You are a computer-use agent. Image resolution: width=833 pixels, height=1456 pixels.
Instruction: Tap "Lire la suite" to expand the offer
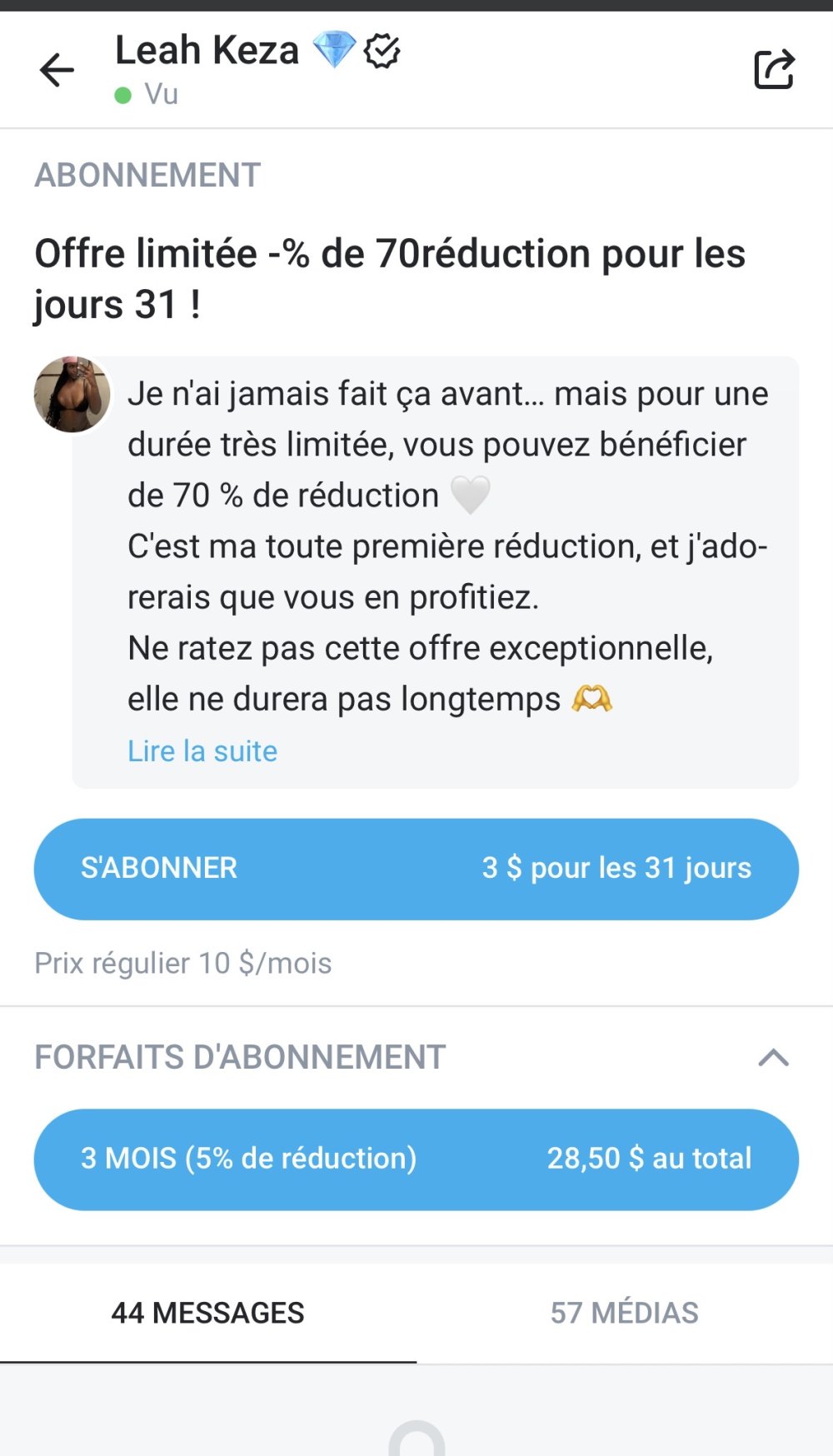point(202,751)
